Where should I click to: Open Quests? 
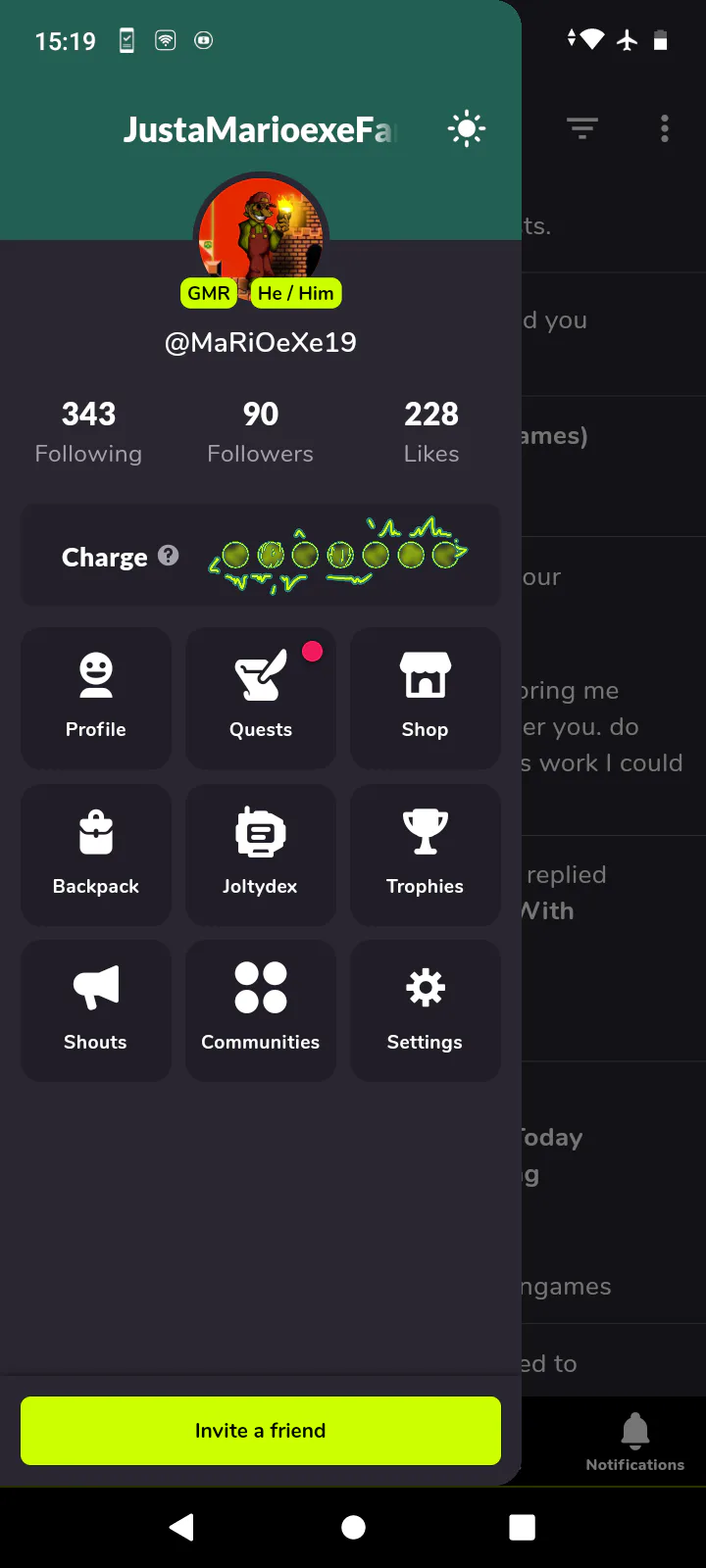point(261,698)
